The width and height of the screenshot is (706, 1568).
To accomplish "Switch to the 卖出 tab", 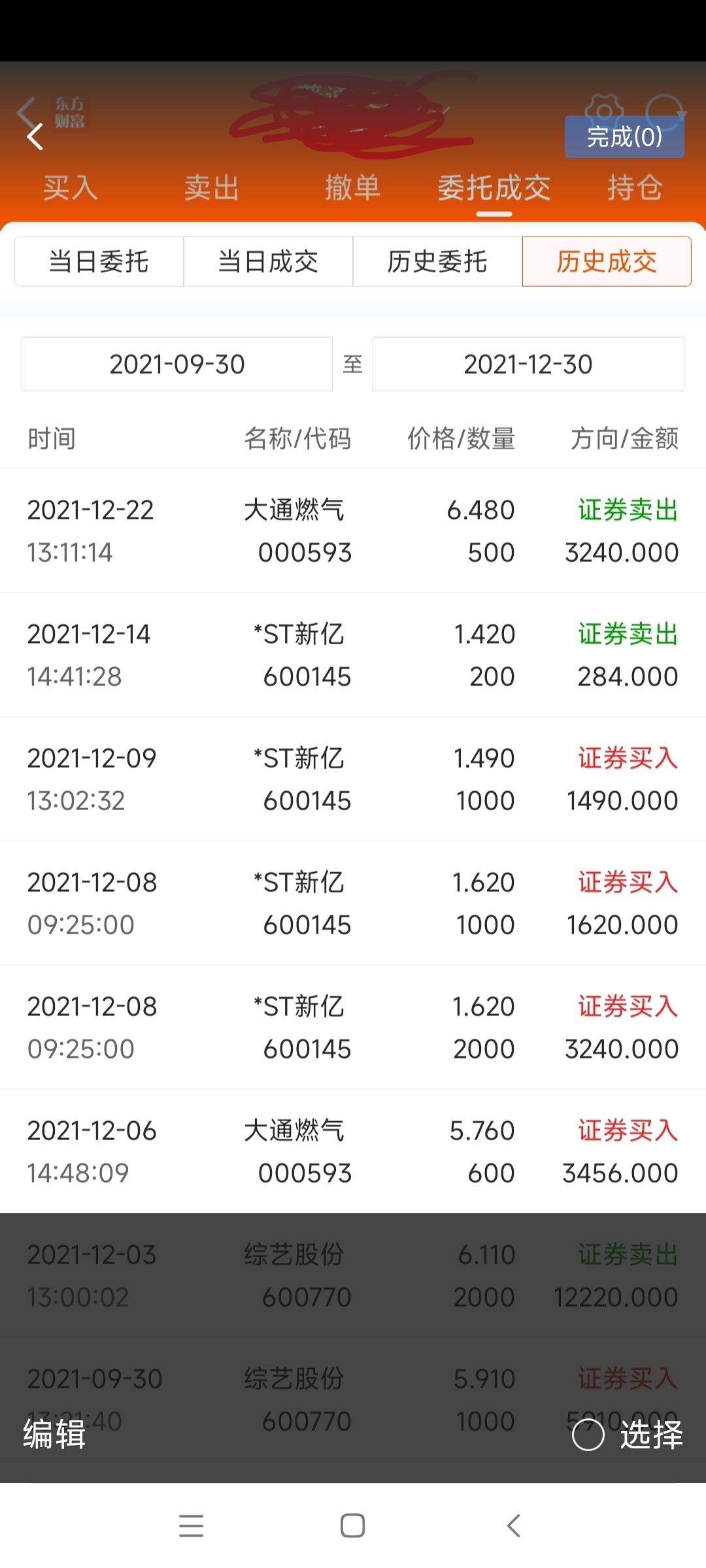I will pos(212,188).
